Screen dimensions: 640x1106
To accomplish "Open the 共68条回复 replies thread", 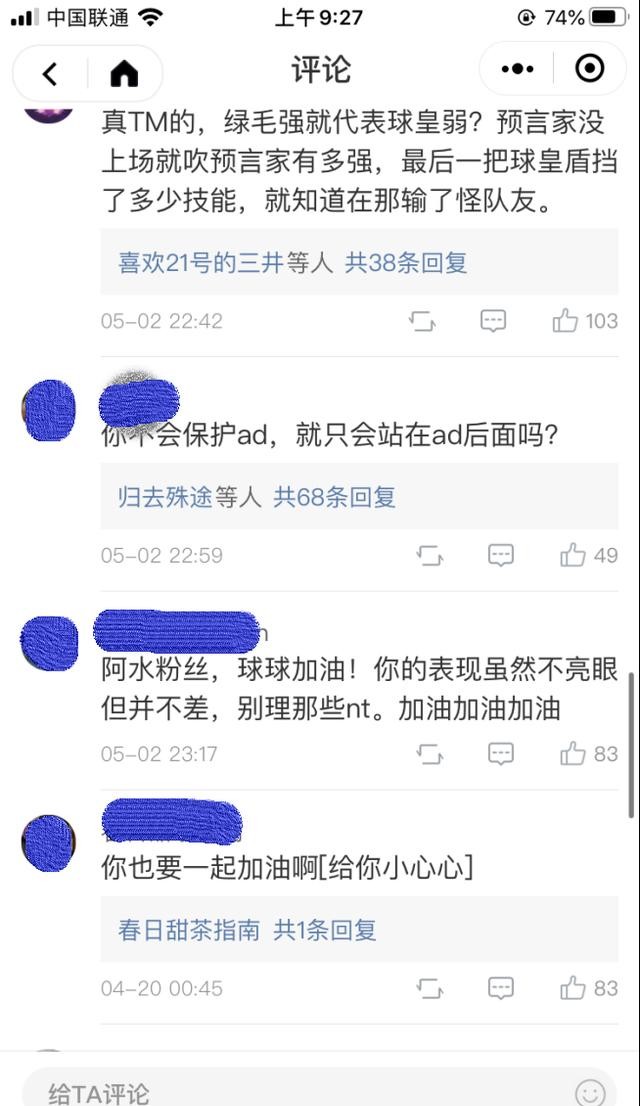I will (x=334, y=497).
